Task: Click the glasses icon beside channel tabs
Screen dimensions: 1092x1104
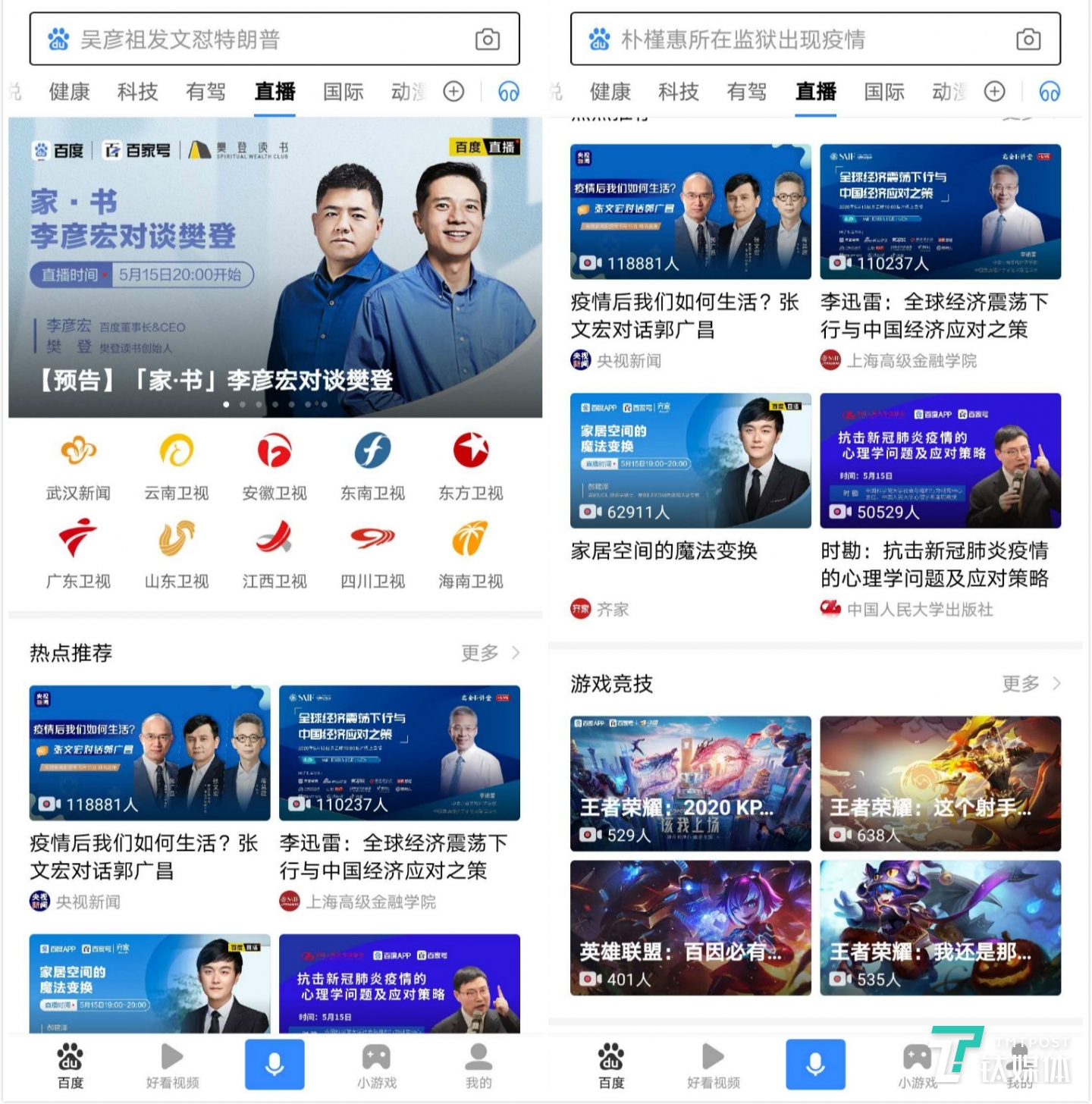Action: point(508,91)
